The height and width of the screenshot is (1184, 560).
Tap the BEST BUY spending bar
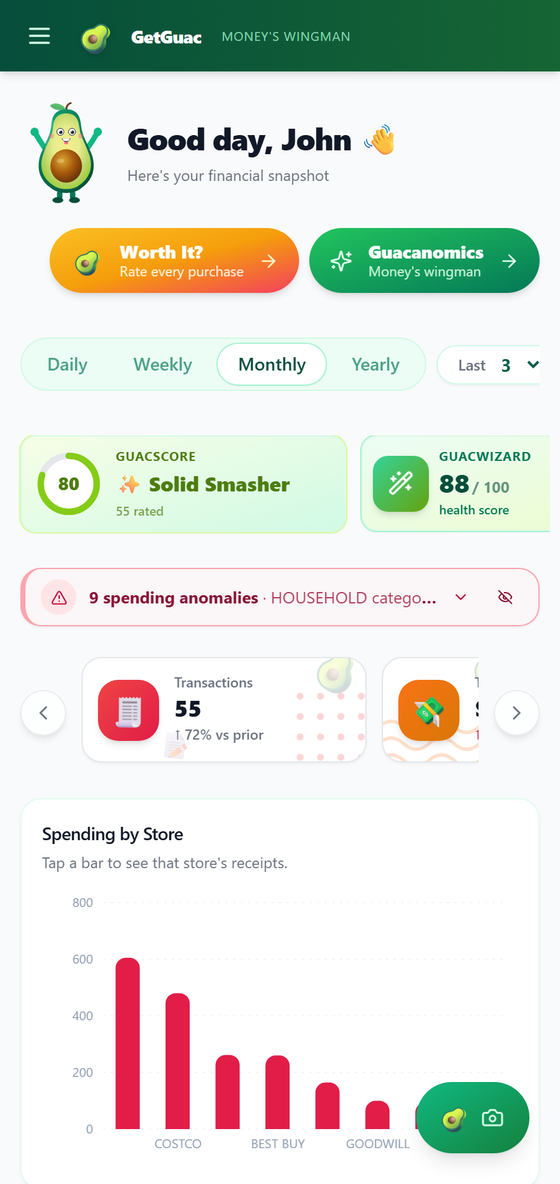(x=278, y=1092)
